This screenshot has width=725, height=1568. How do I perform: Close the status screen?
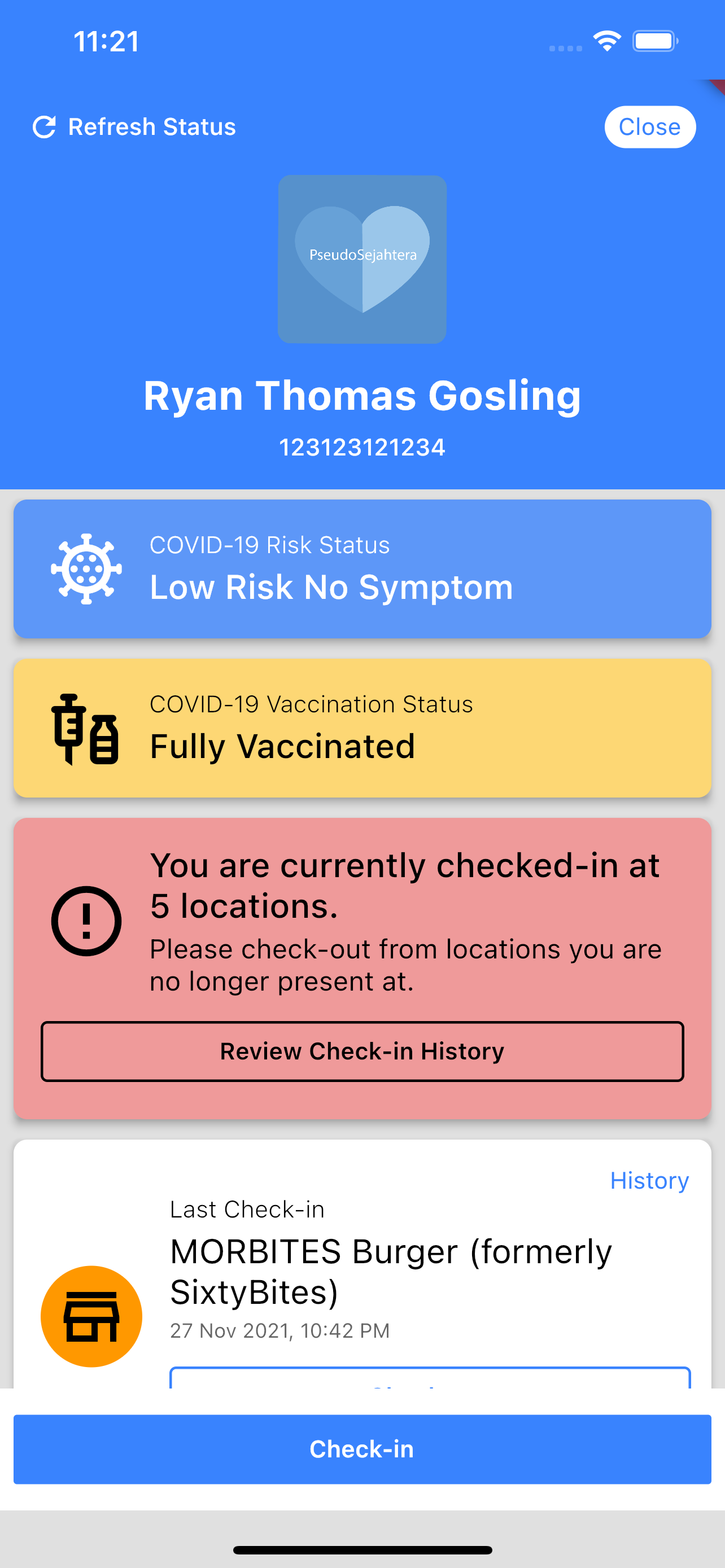(649, 126)
